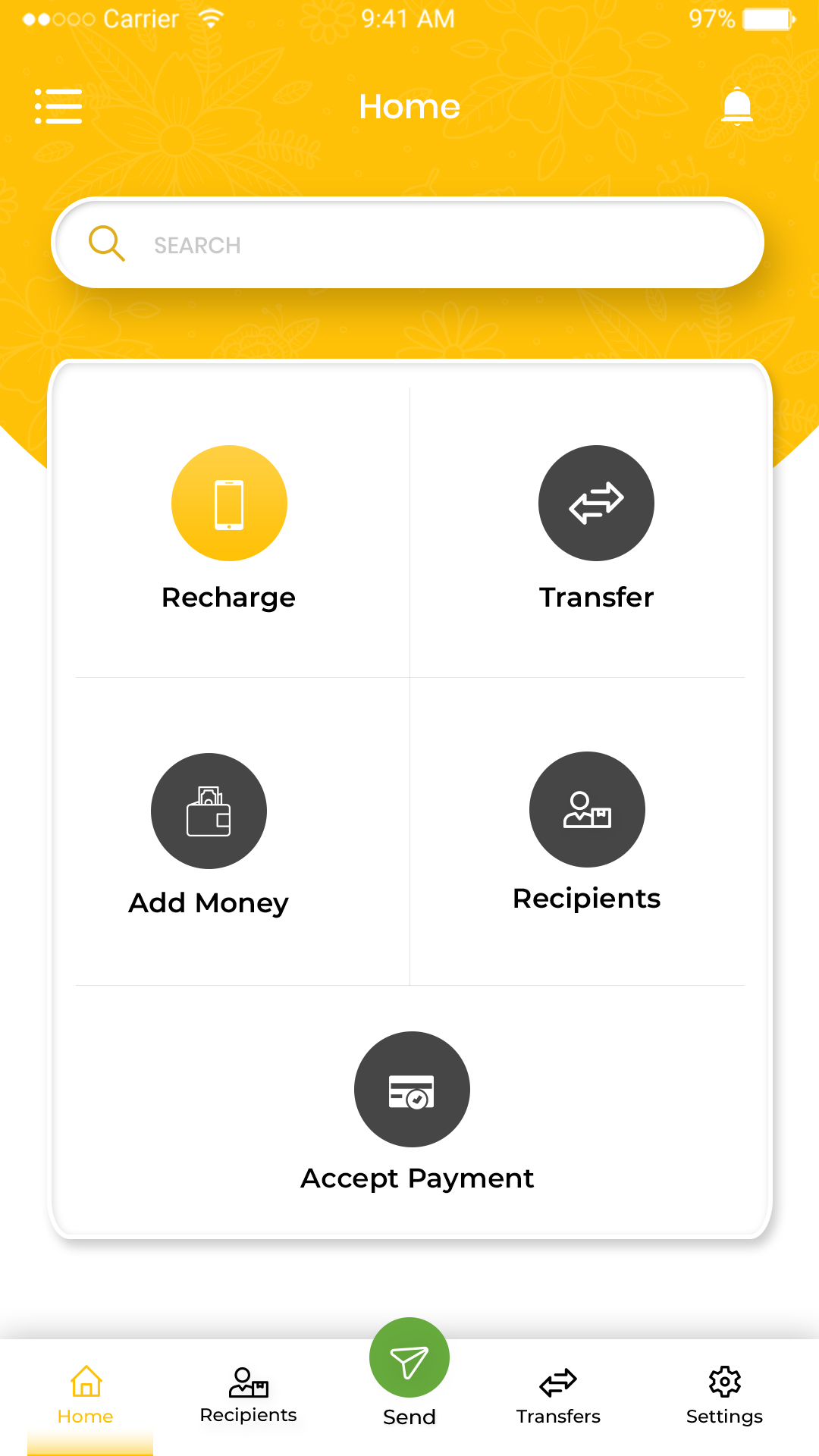Viewport: 819px width, 1456px height.
Task: Tap the Accept Payment card icon
Action: pyautogui.click(x=412, y=1088)
